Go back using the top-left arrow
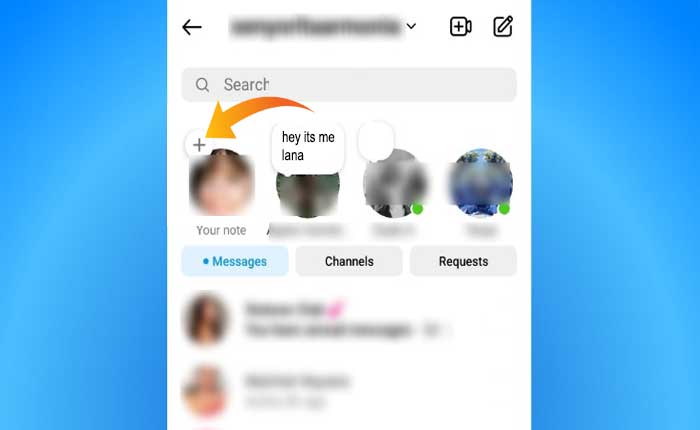 192,27
